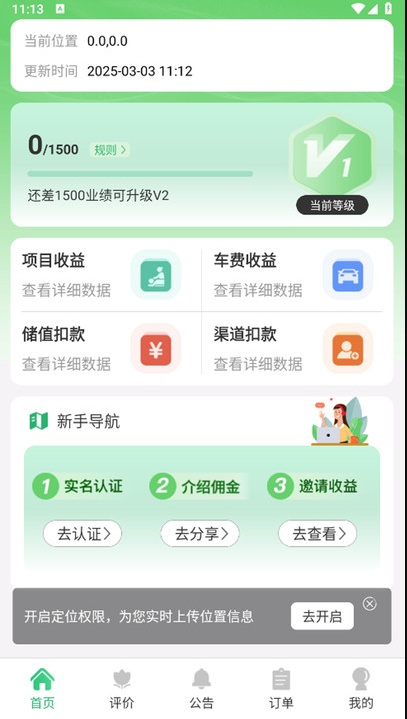Image resolution: width=407 pixels, height=719 pixels.
Task: Open the 订单 tab
Action: [281, 688]
